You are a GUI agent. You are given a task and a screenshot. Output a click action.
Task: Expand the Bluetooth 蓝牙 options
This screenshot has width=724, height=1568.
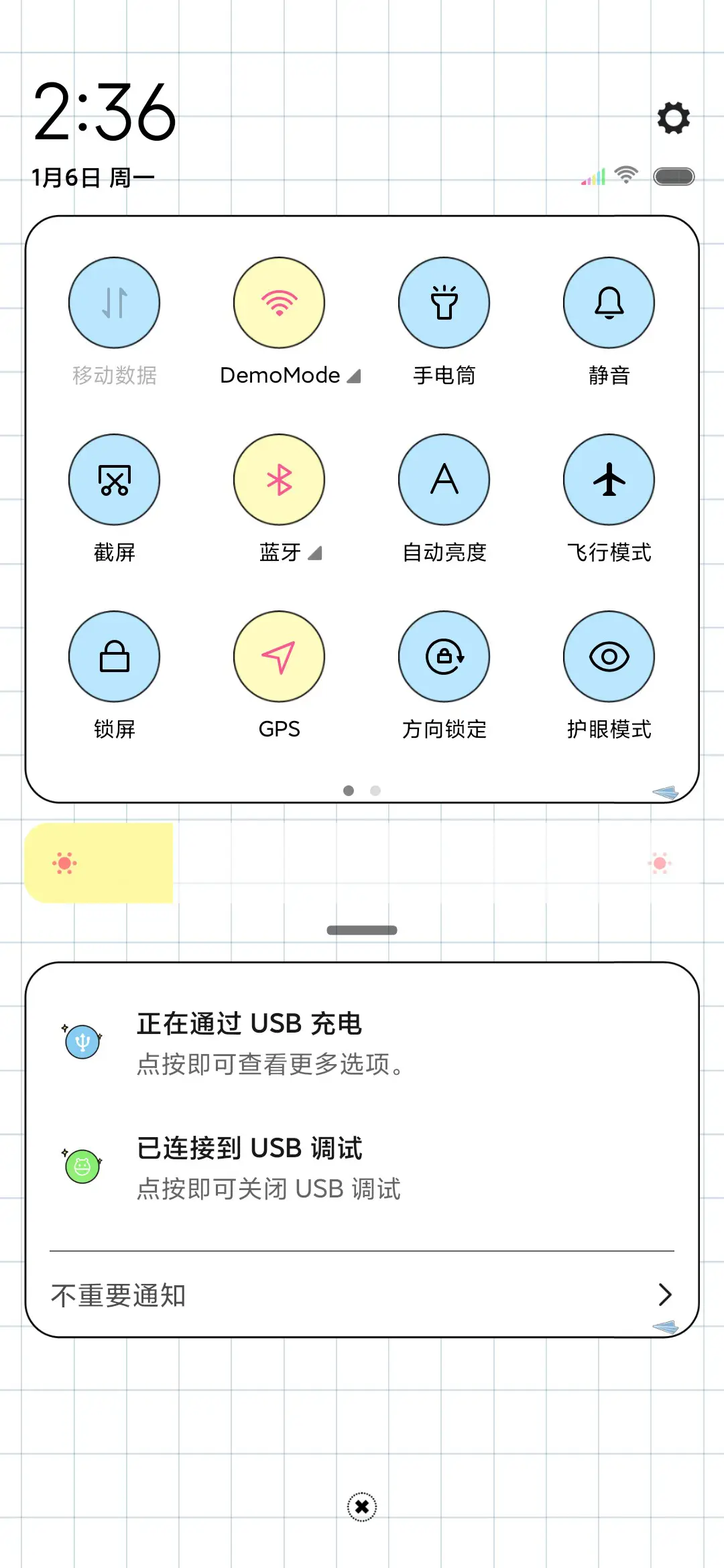pyautogui.click(x=314, y=553)
